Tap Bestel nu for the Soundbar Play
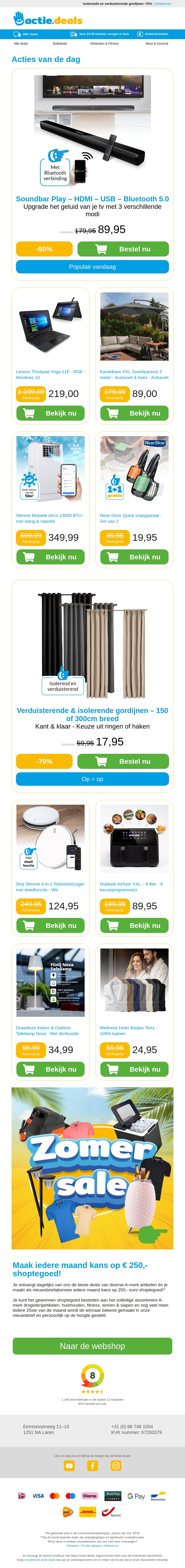The width and height of the screenshot is (185, 1568). [x=123, y=249]
